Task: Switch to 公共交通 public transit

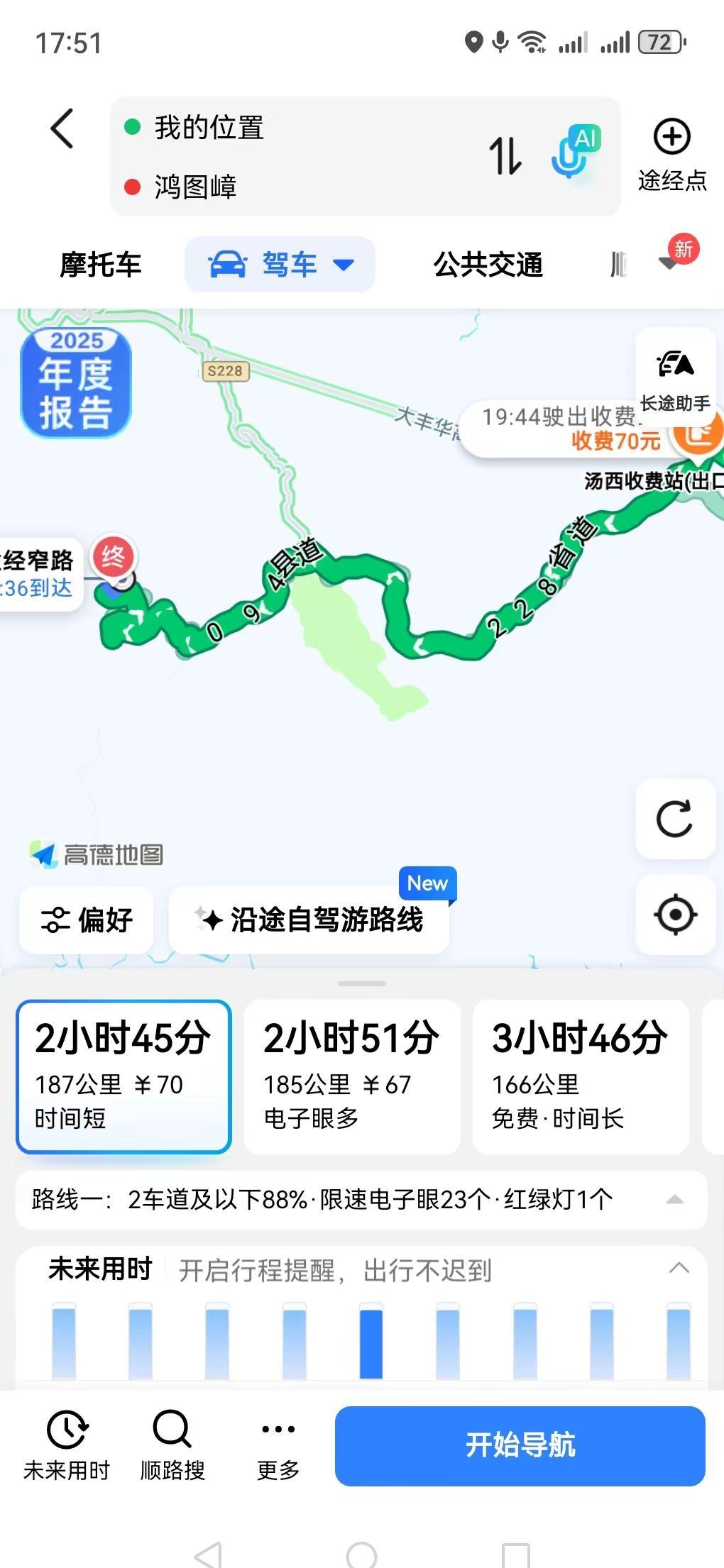Action: tap(488, 264)
